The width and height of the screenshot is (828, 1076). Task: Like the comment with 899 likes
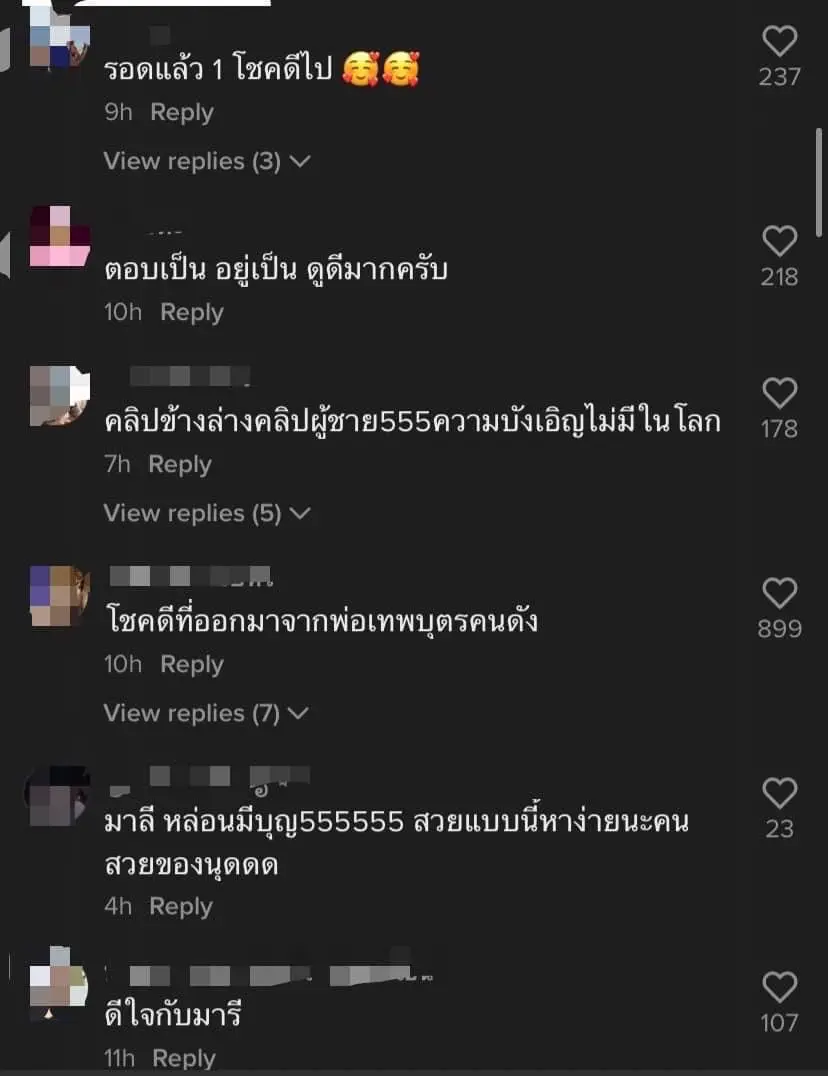pos(779,594)
